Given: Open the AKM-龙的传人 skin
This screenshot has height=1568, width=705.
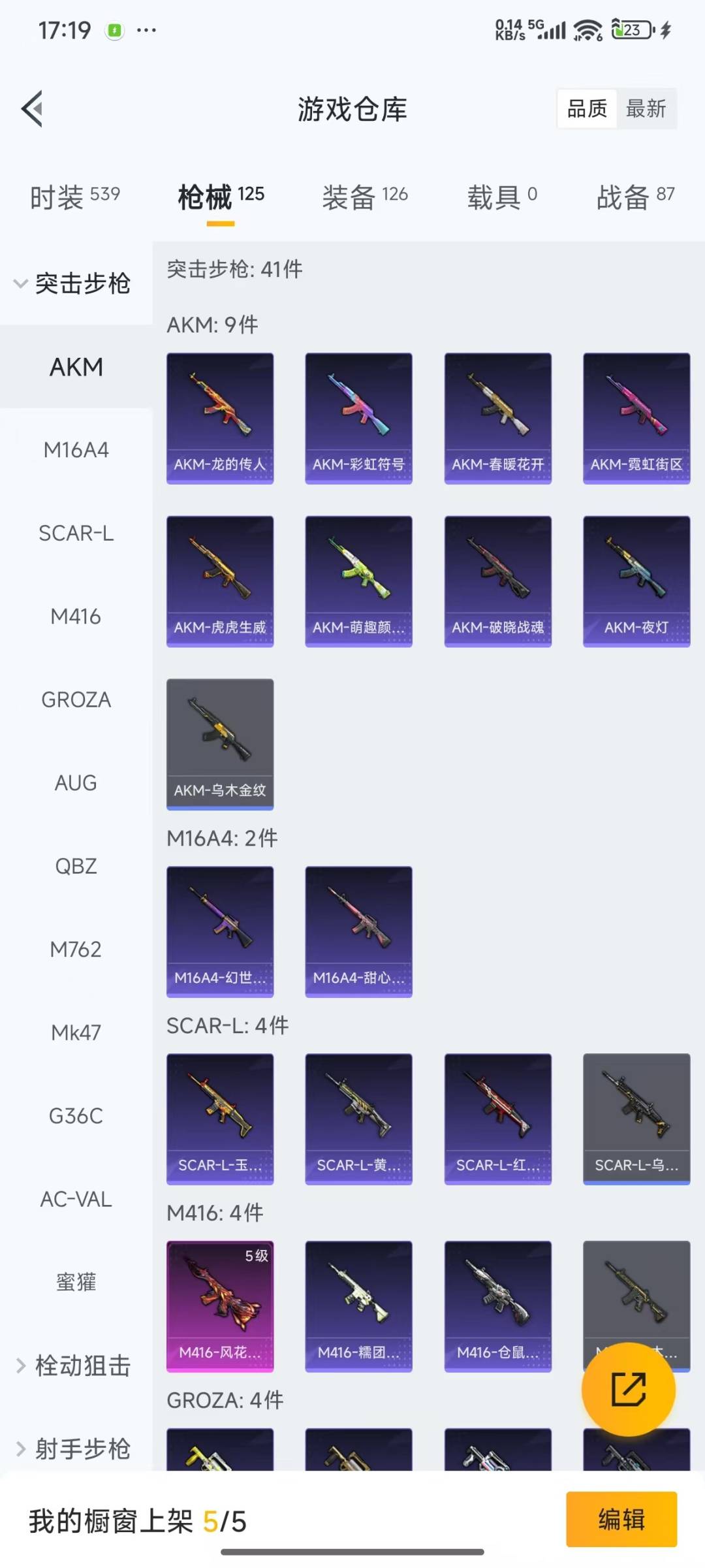Looking at the screenshot, I should [x=220, y=419].
